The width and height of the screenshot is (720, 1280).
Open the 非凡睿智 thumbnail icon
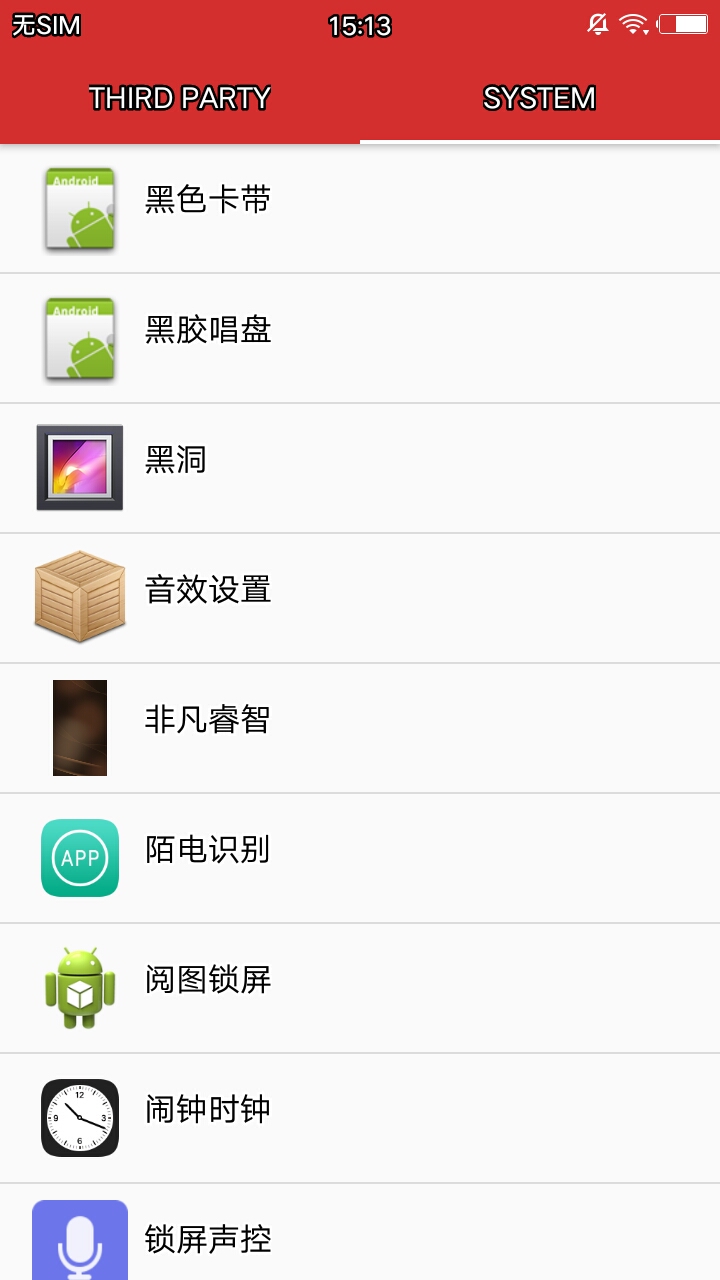point(80,727)
